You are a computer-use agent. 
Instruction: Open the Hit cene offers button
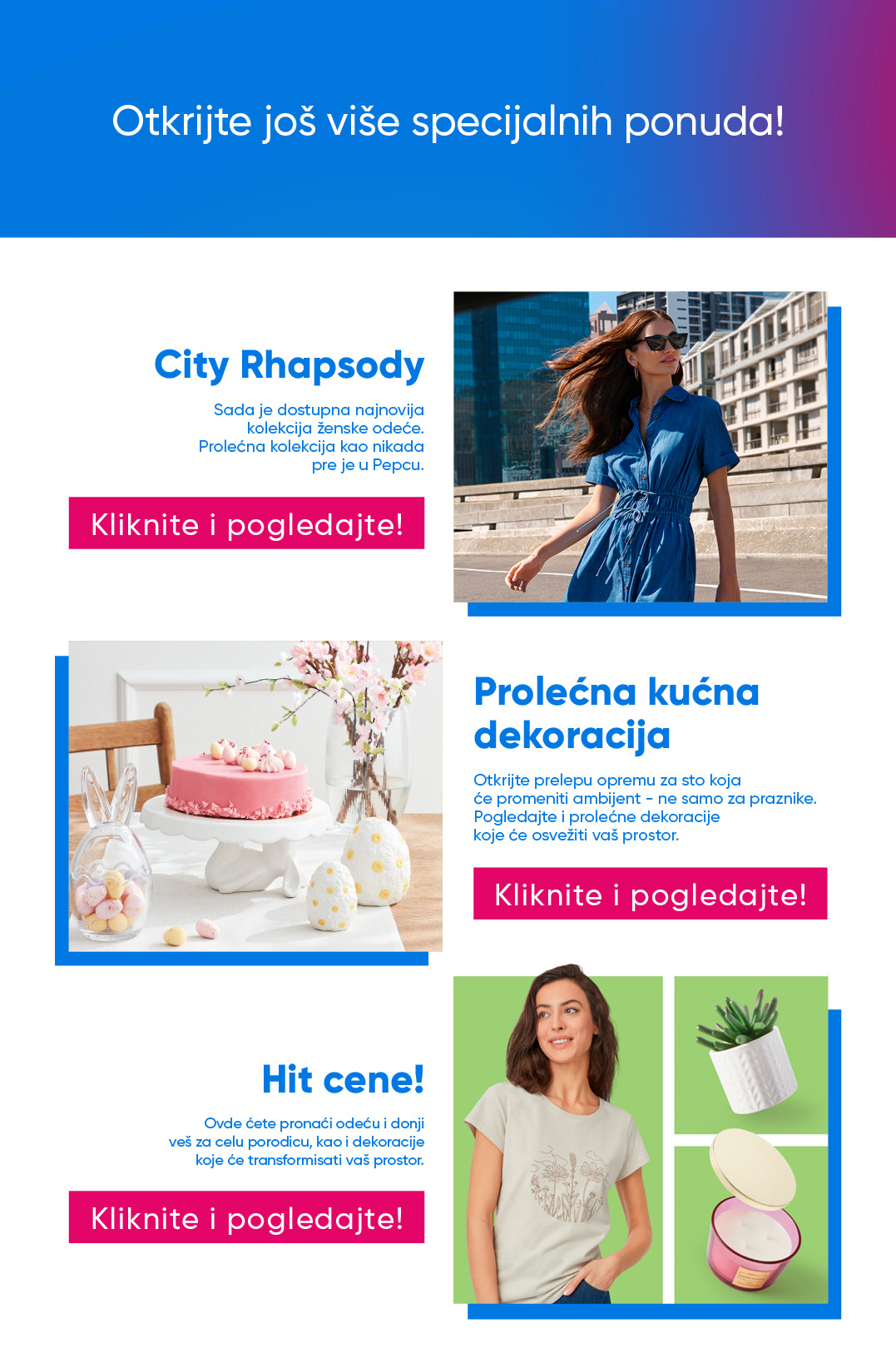click(246, 1217)
